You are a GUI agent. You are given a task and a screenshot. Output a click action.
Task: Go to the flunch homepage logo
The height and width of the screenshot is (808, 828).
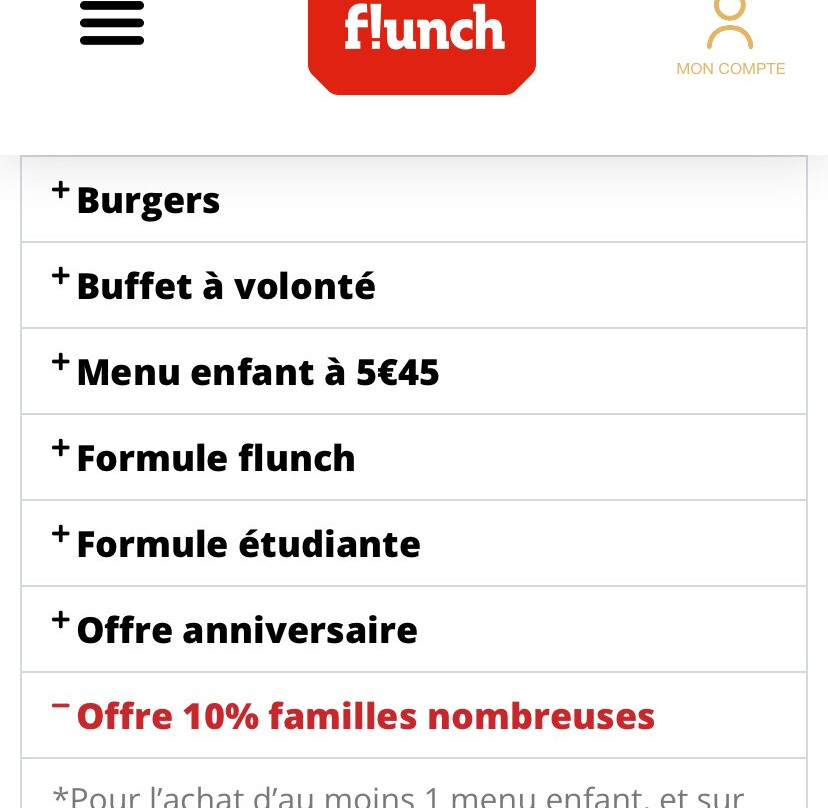422,40
